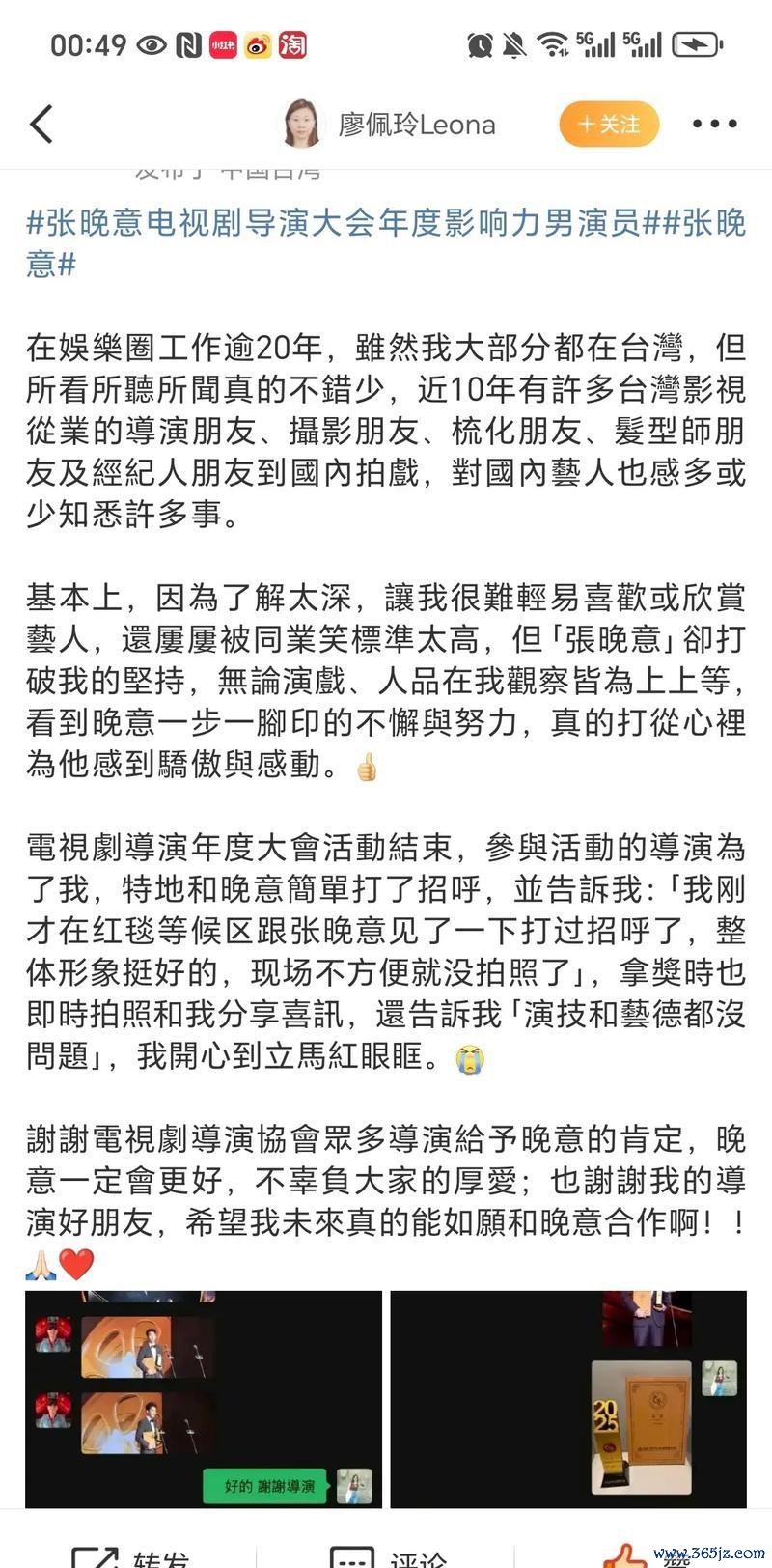Open the three-dot overflow menu
Image resolution: width=772 pixels, height=1568 pixels.
[714, 125]
